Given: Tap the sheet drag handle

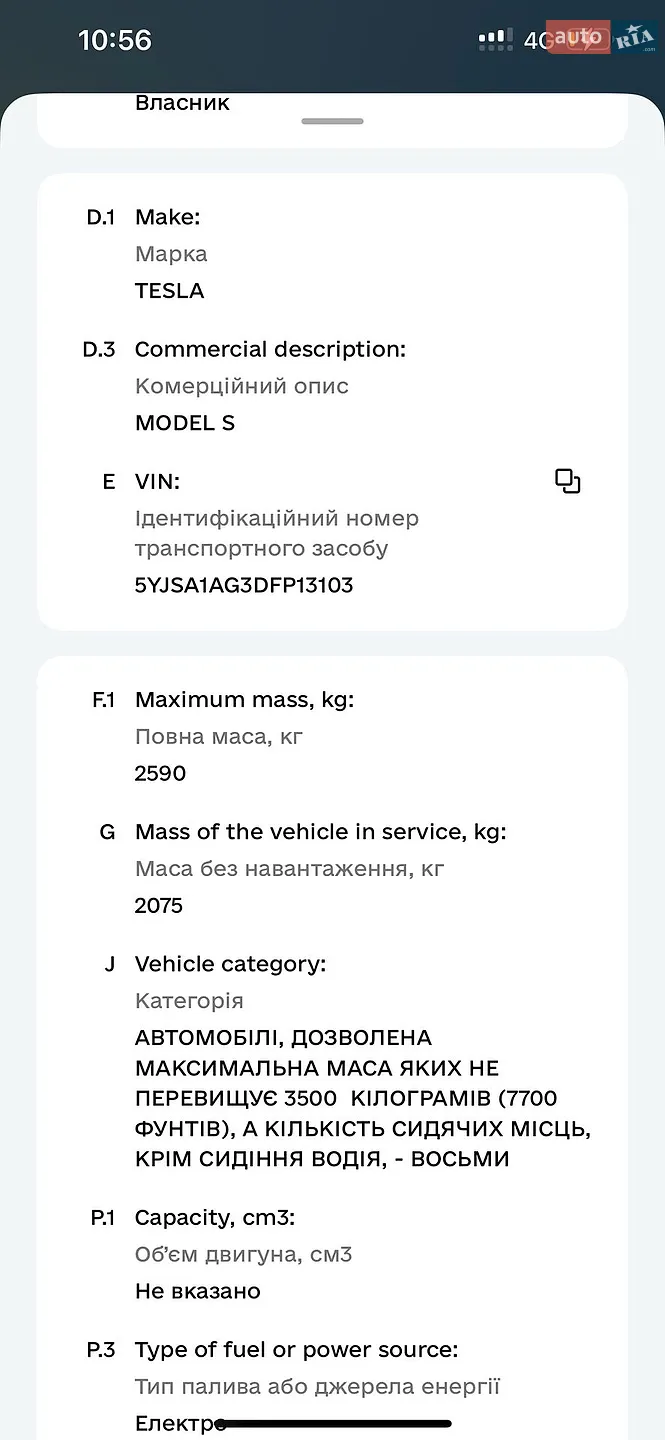Looking at the screenshot, I should point(332,121).
